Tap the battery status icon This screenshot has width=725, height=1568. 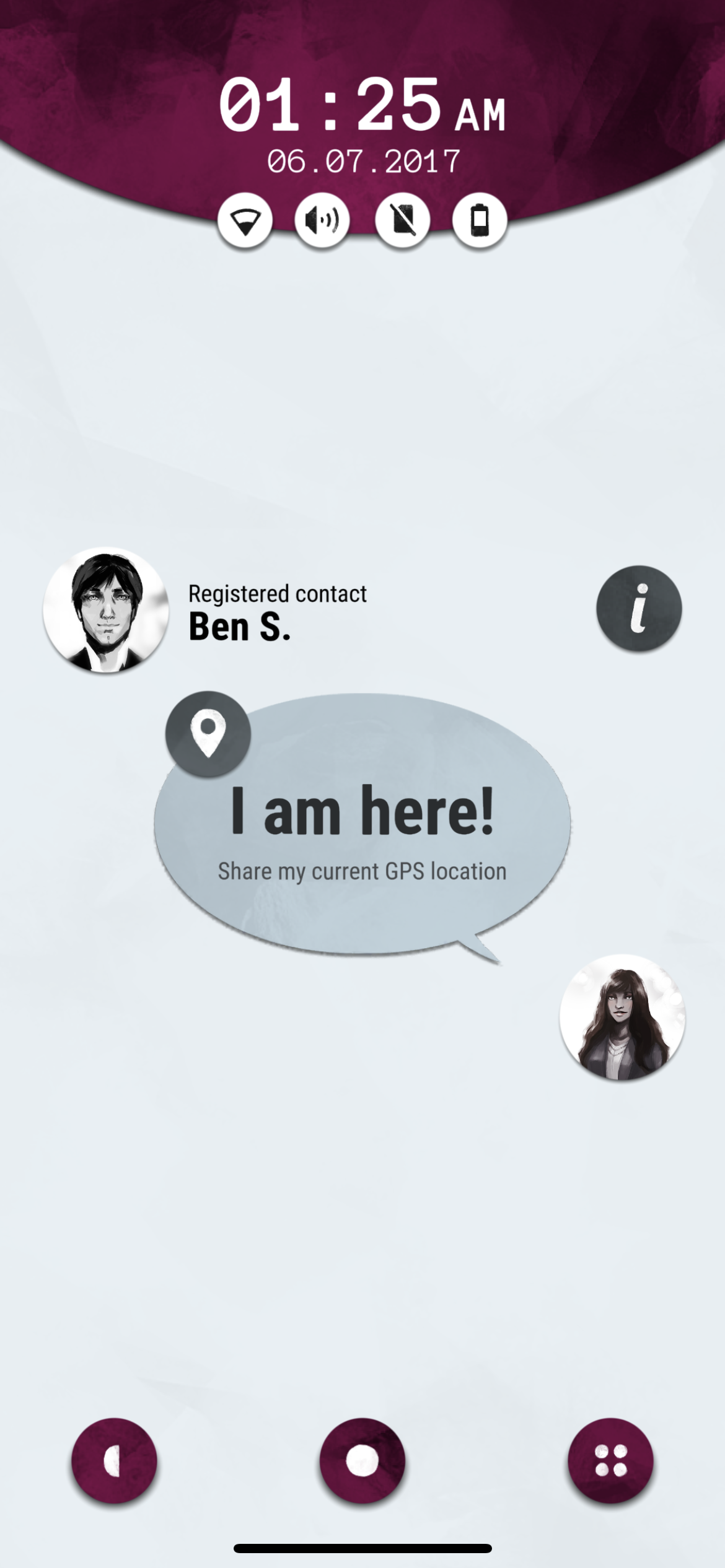(x=480, y=220)
